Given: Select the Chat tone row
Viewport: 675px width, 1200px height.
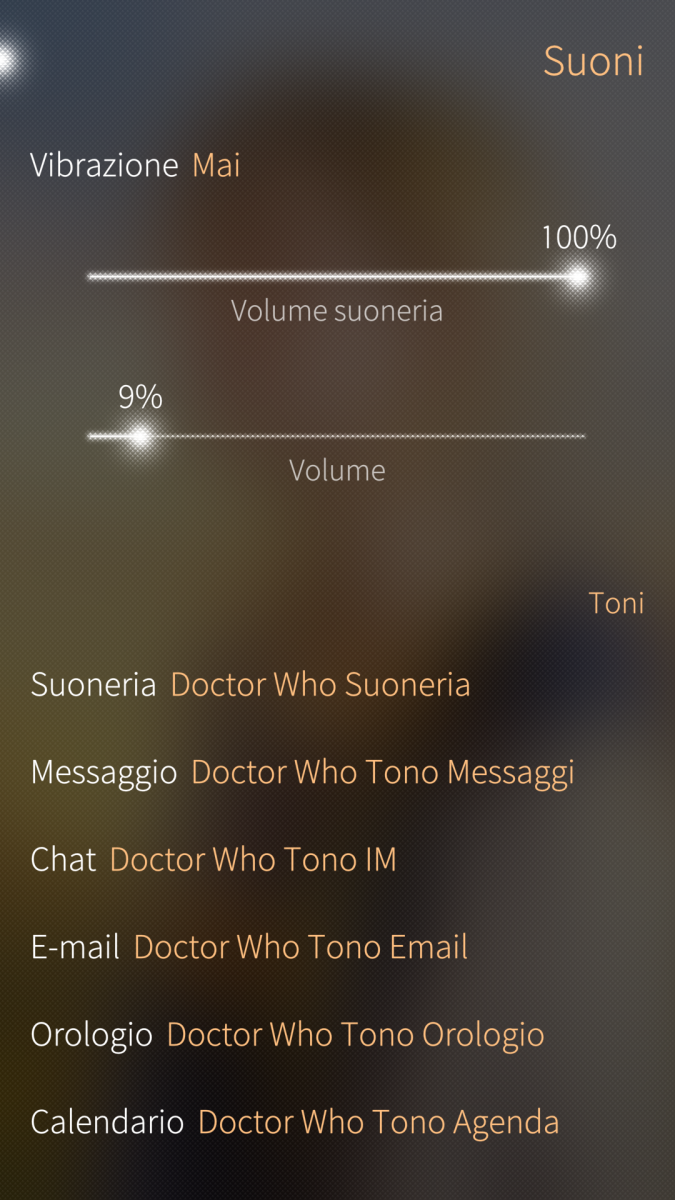Looking at the screenshot, I should point(213,860).
